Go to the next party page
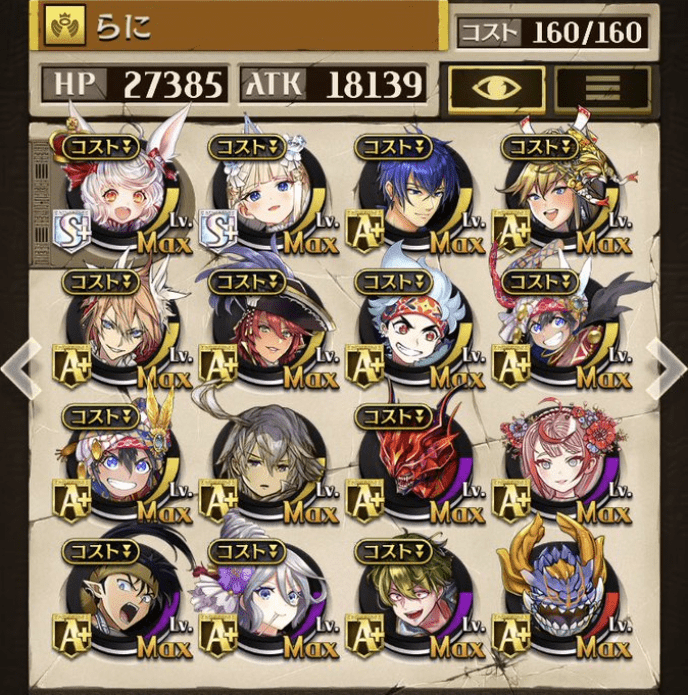 pos(666,367)
